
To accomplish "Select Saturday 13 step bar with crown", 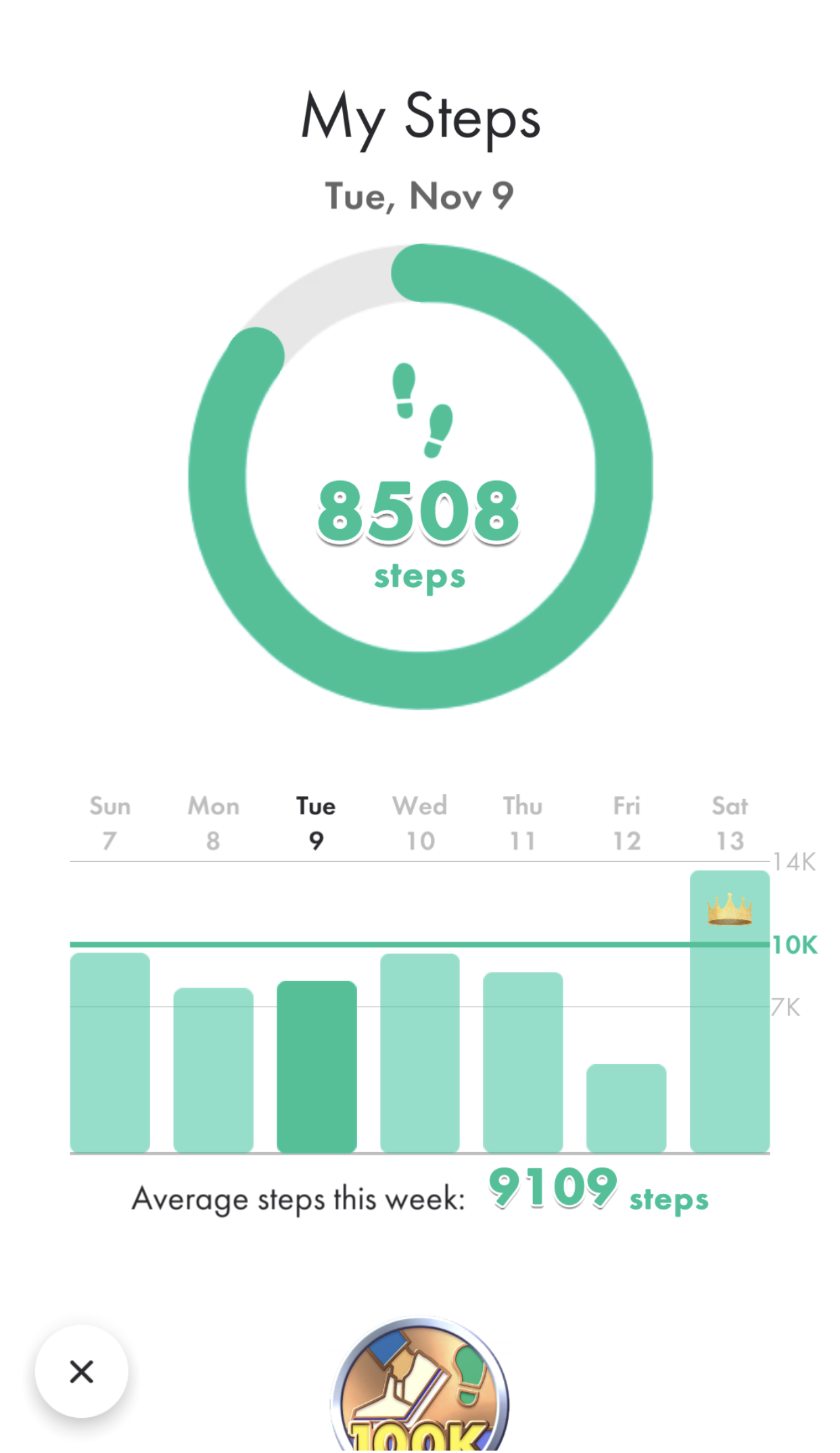I will 729,1011.
